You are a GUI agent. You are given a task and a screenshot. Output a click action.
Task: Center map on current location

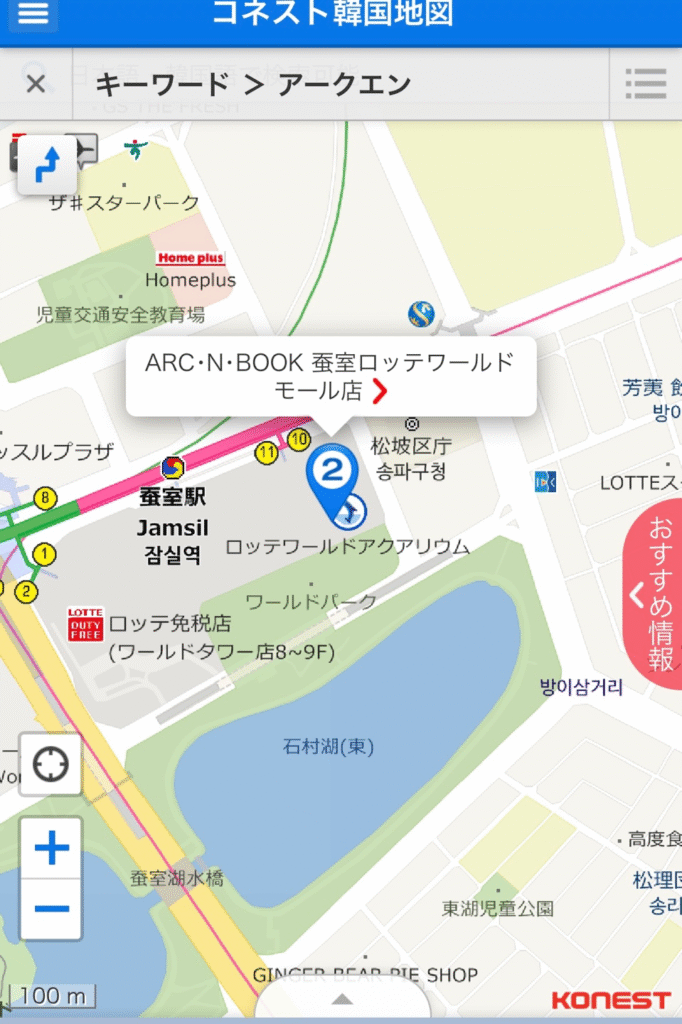(x=51, y=765)
